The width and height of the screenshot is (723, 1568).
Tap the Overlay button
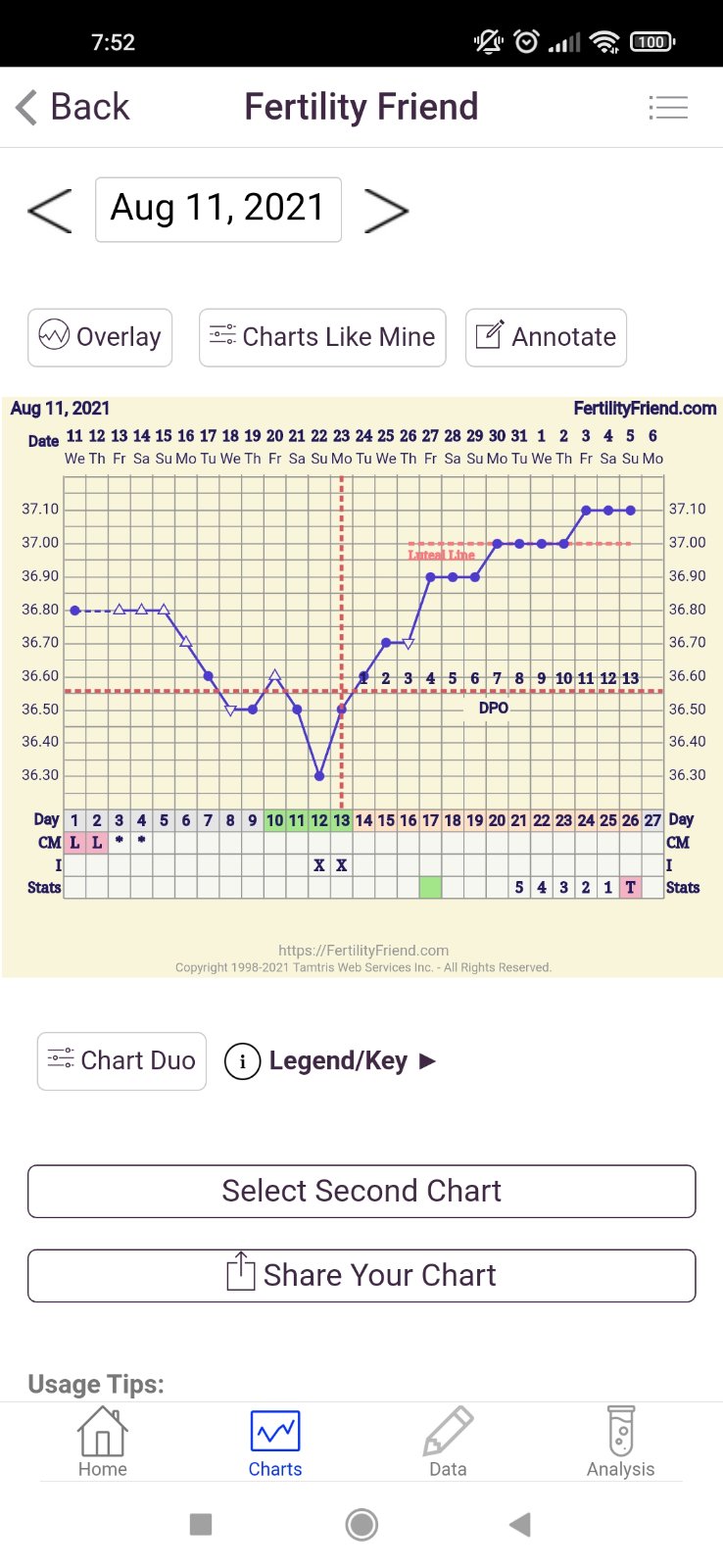click(100, 337)
